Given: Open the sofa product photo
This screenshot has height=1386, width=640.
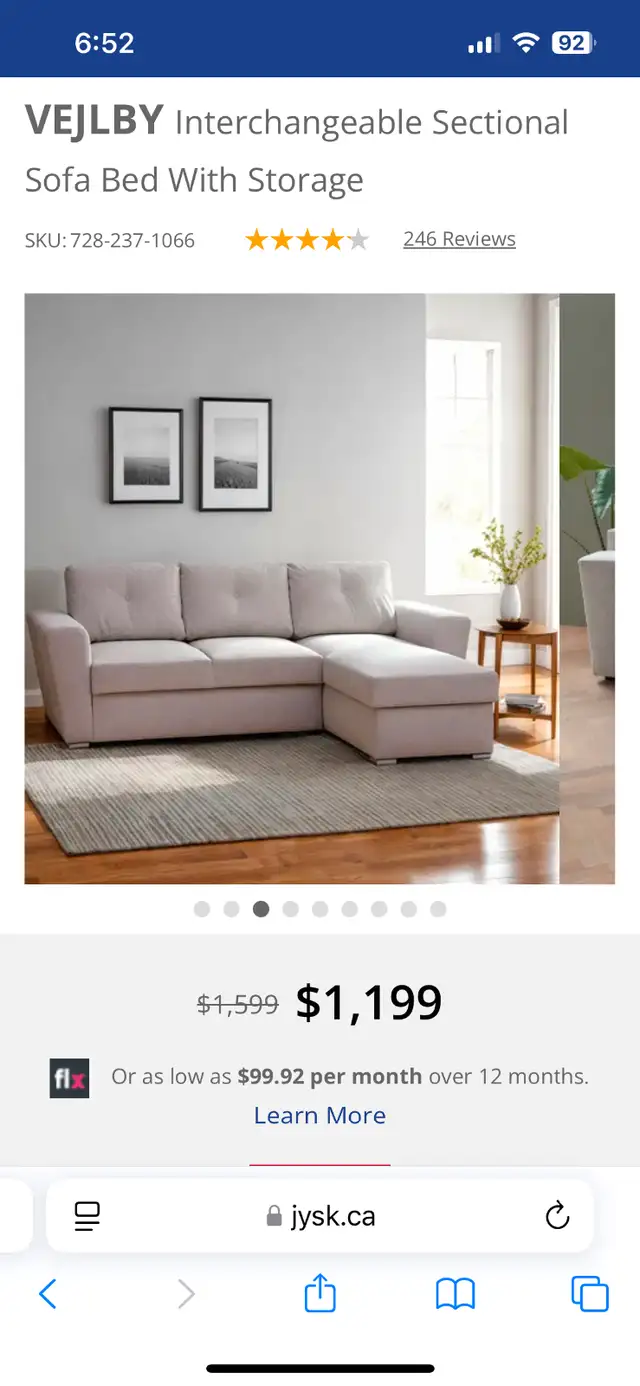Looking at the screenshot, I should [x=291, y=588].
